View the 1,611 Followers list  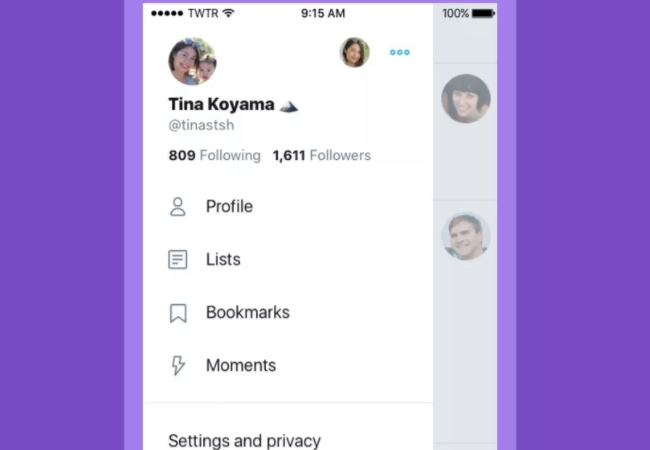321,155
